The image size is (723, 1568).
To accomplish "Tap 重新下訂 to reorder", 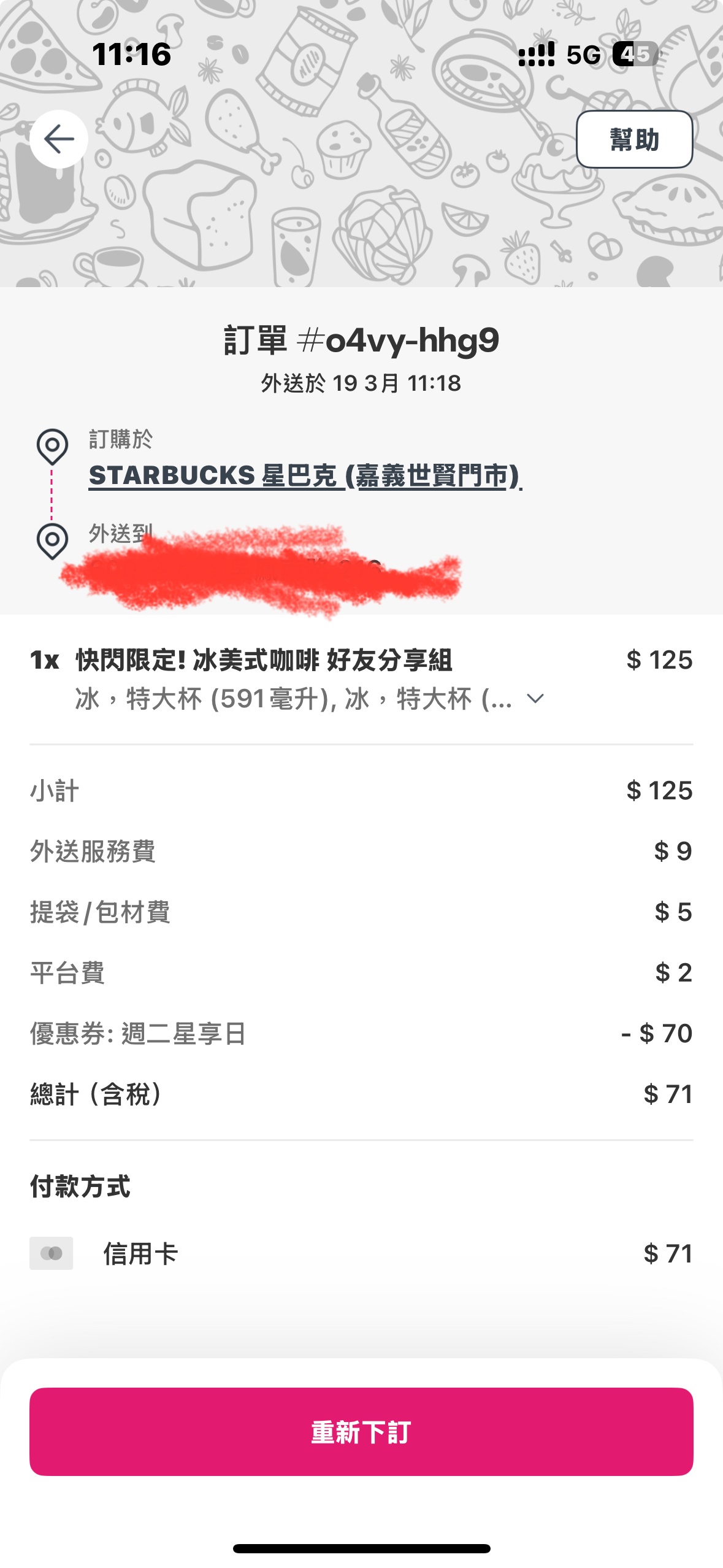I will tap(361, 1432).
